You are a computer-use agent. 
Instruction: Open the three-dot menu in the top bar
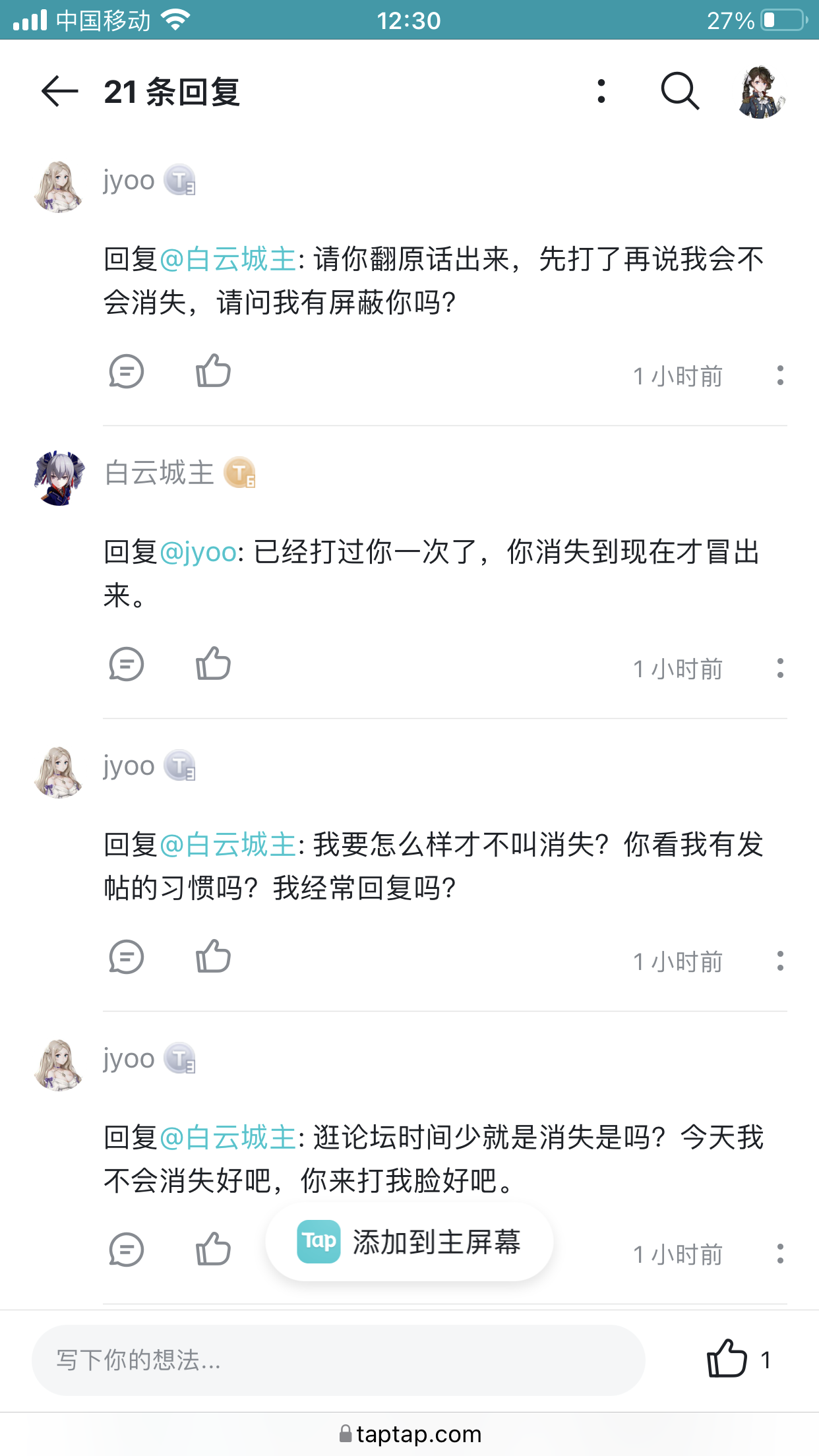(600, 92)
